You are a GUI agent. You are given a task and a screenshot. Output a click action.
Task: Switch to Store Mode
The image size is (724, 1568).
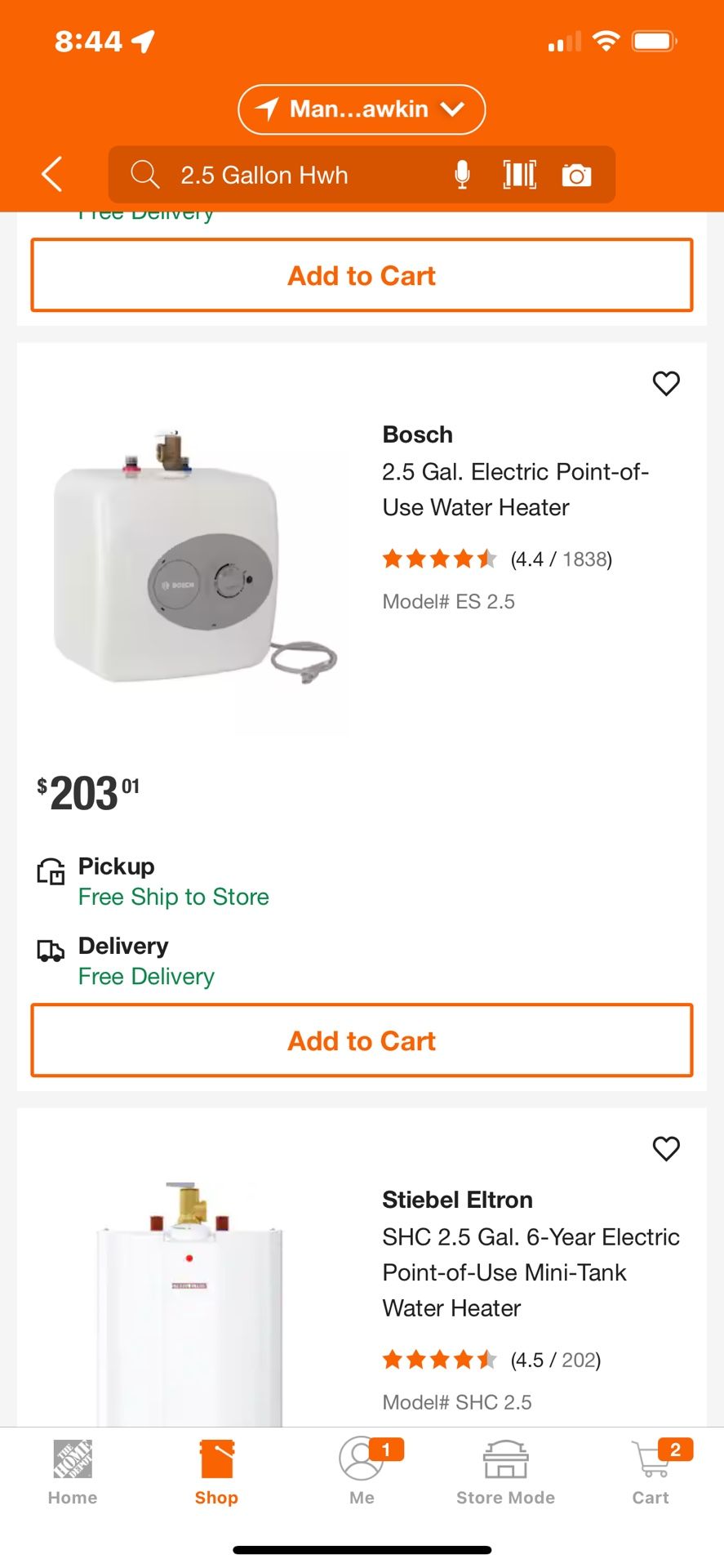coord(505,1473)
